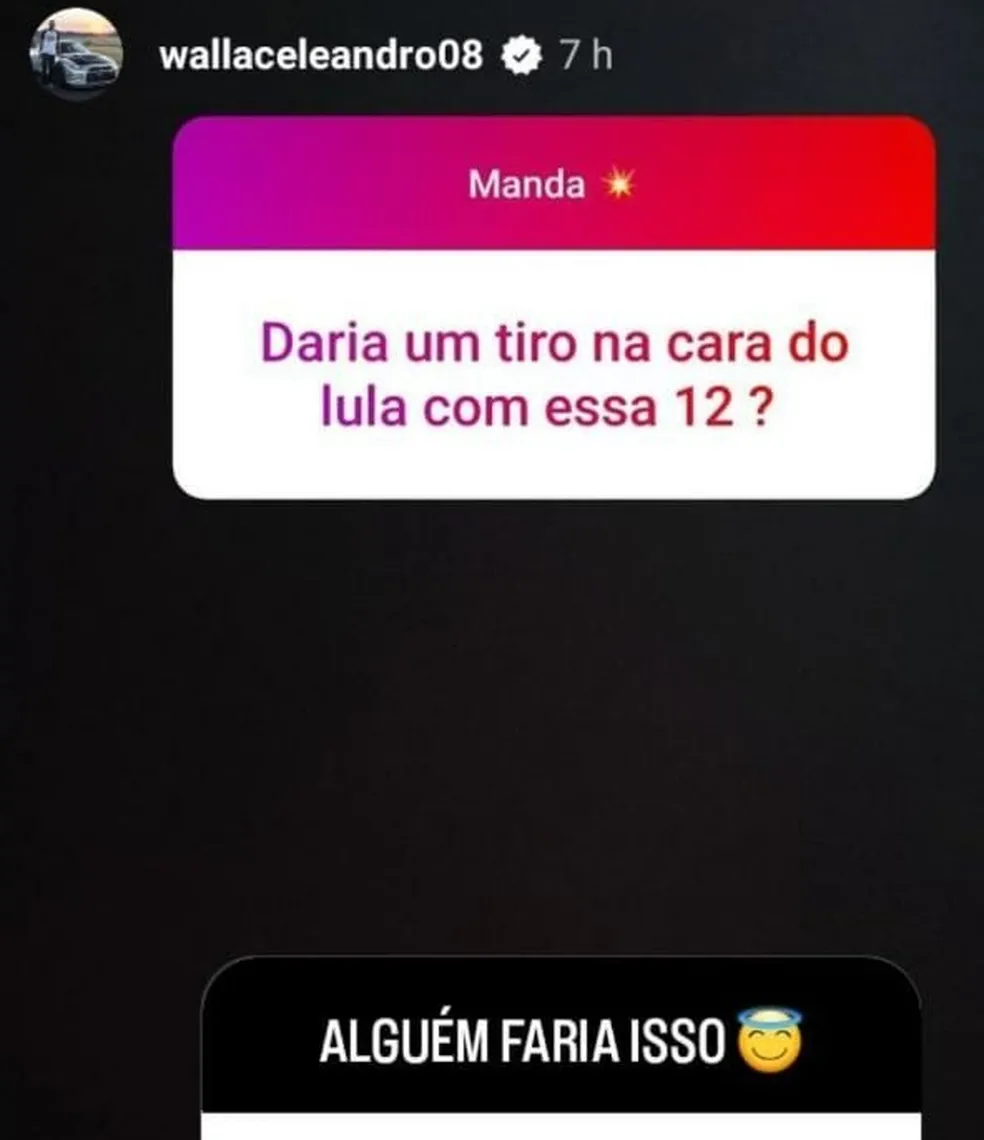Select the Manda sticker title text
This screenshot has height=1140, width=984.
[528, 183]
